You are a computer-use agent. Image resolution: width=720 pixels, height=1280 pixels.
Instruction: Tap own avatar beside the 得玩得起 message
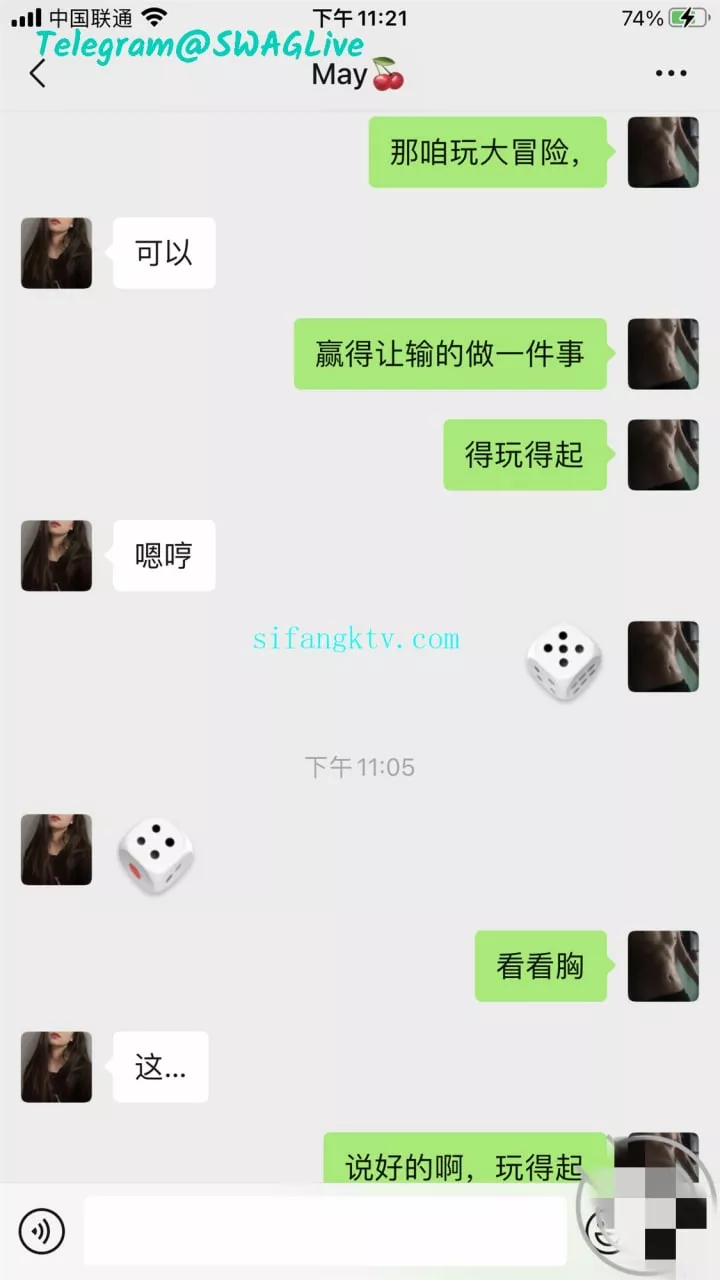pyautogui.click(x=662, y=455)
